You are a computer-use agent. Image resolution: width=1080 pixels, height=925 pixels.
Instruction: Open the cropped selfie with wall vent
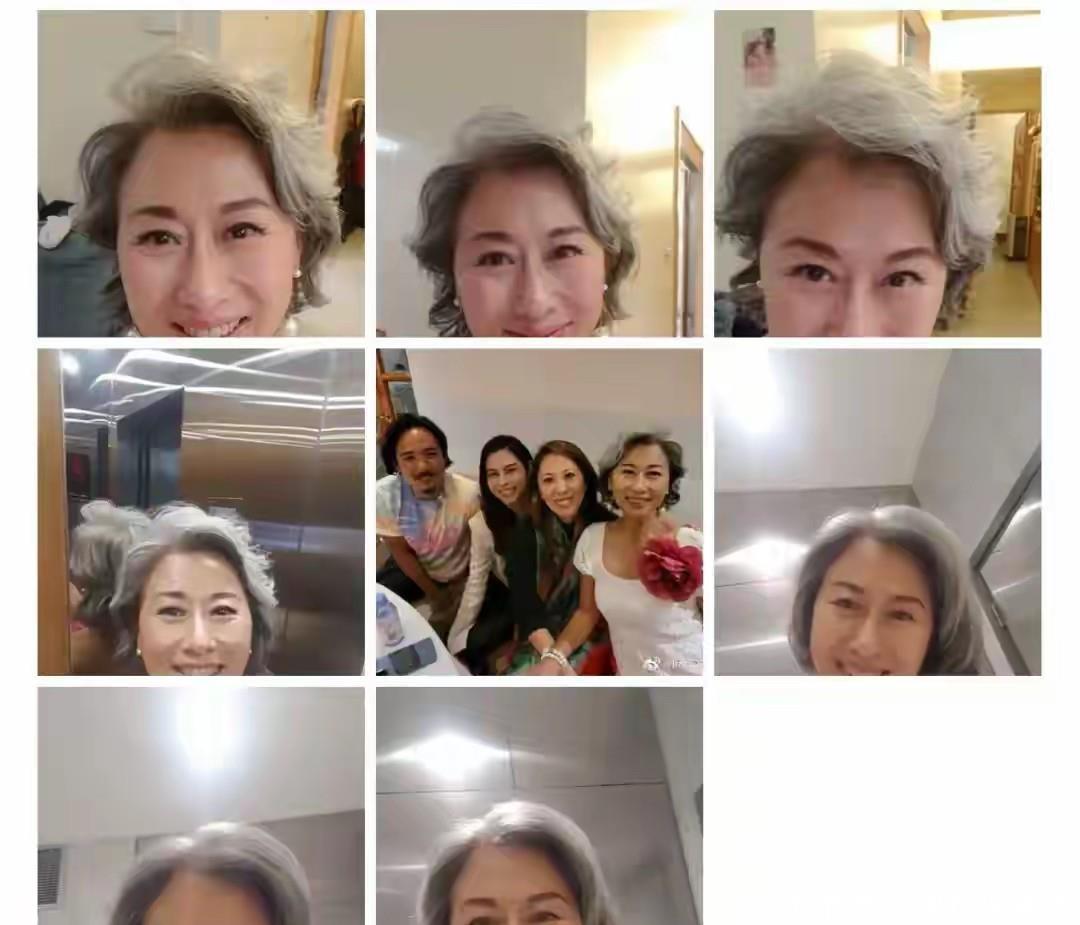(x=201, y=805)
